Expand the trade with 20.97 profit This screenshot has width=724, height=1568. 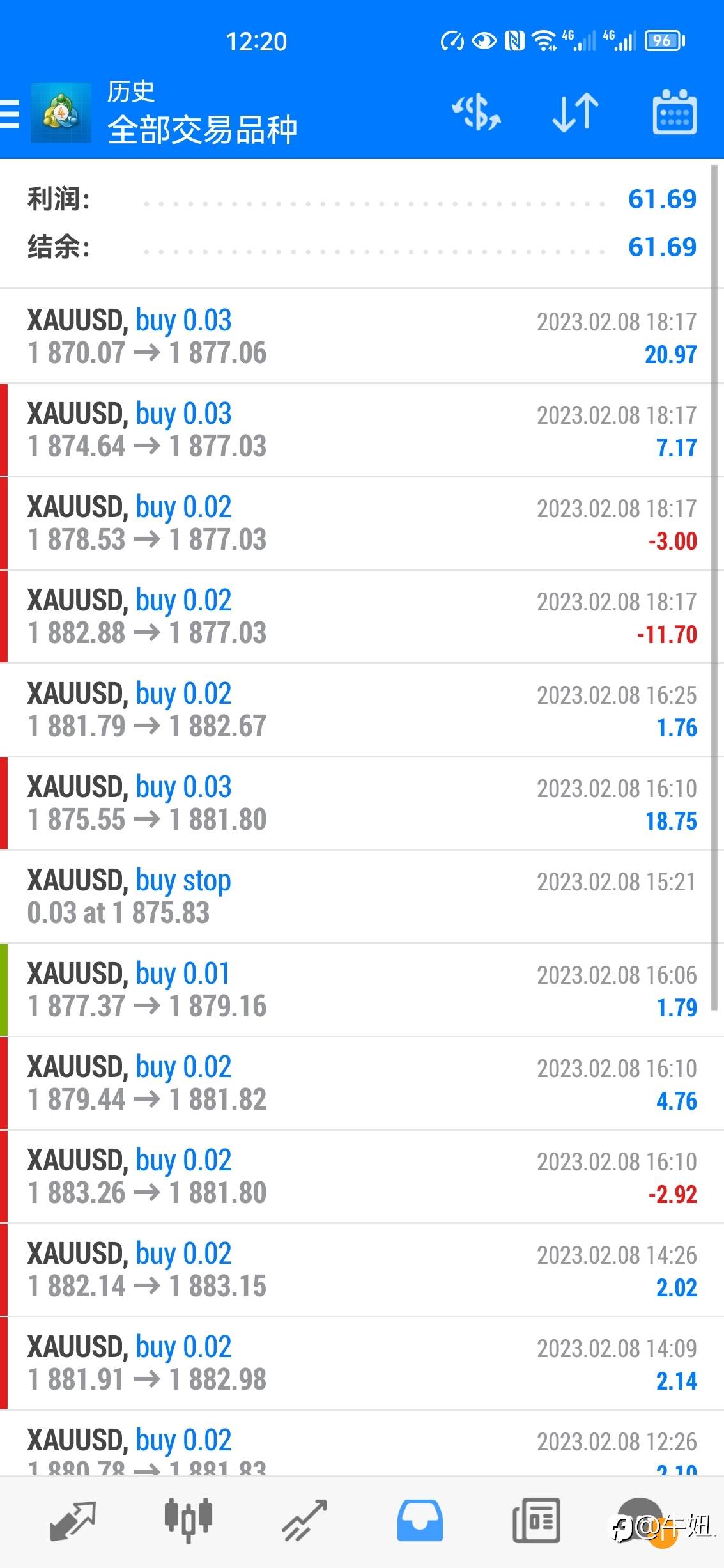click(x=362, y=336)
